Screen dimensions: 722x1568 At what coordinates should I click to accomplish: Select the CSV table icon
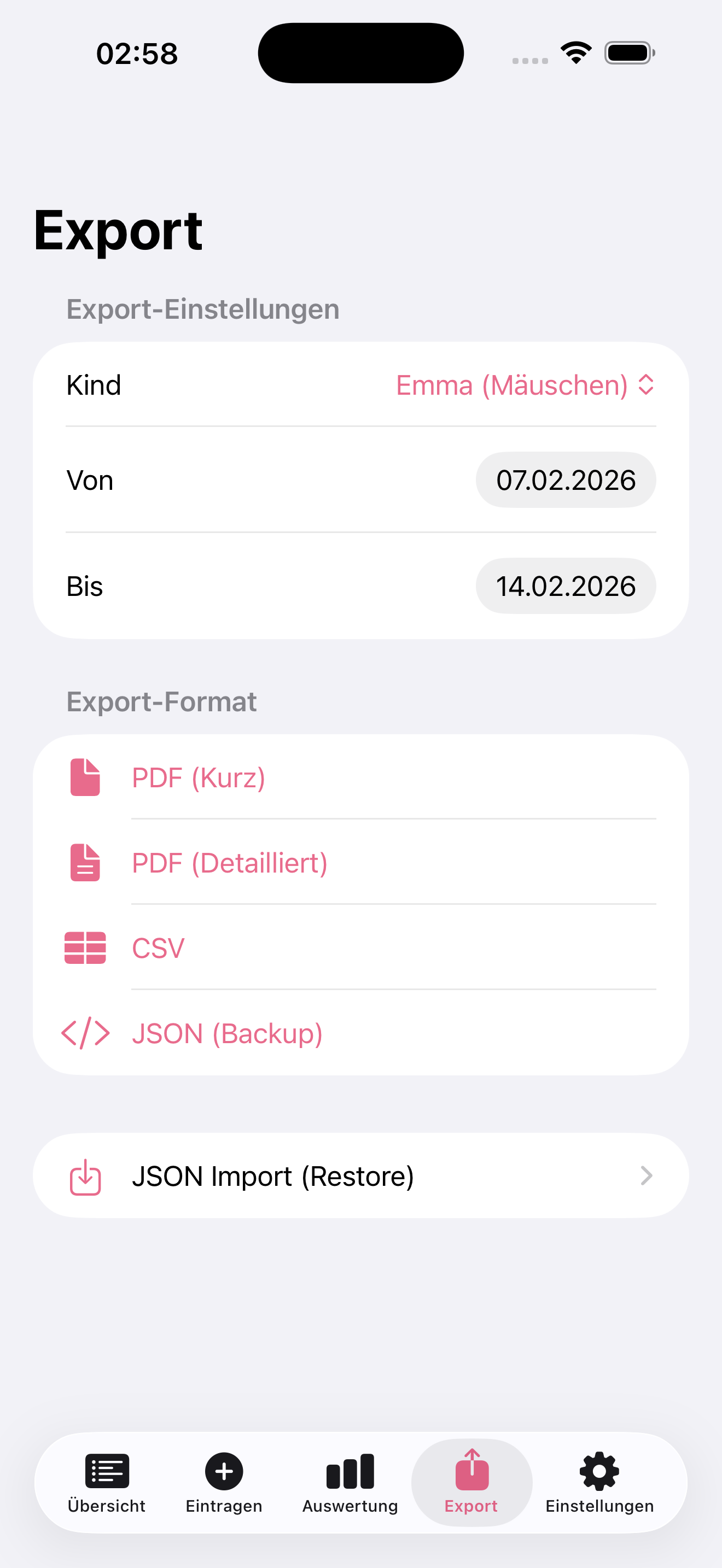pyautogui.click(x=85, y=947)
